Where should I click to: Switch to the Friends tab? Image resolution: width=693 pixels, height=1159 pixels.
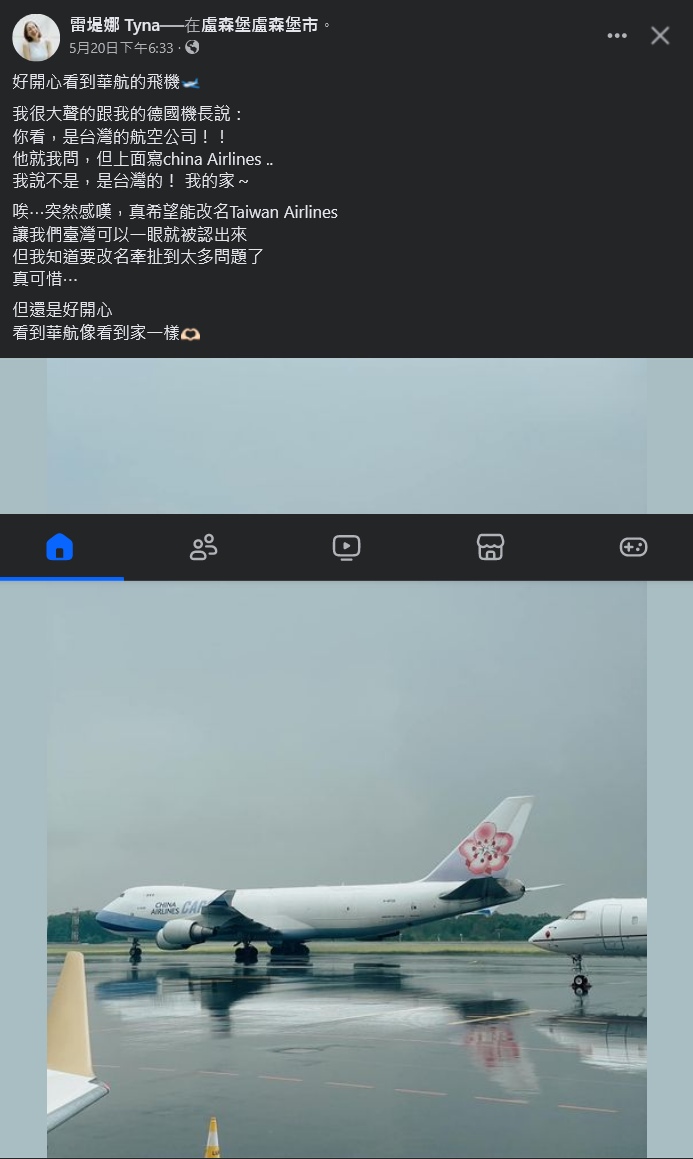203,547
